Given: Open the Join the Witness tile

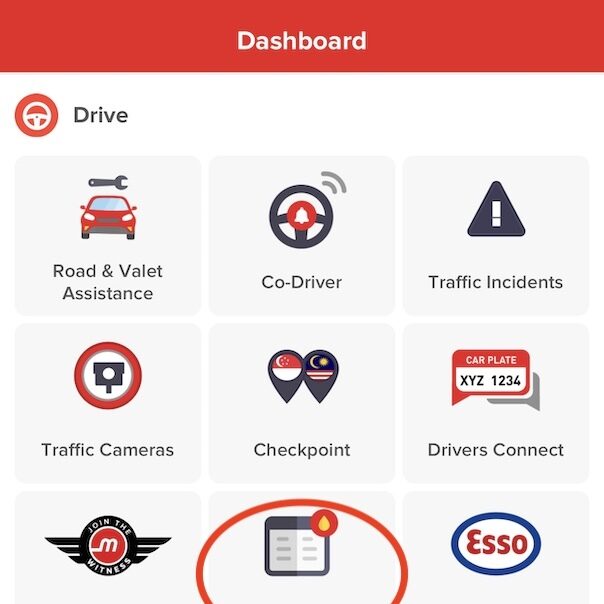Looking at the screenshot, I should point(108,548).
